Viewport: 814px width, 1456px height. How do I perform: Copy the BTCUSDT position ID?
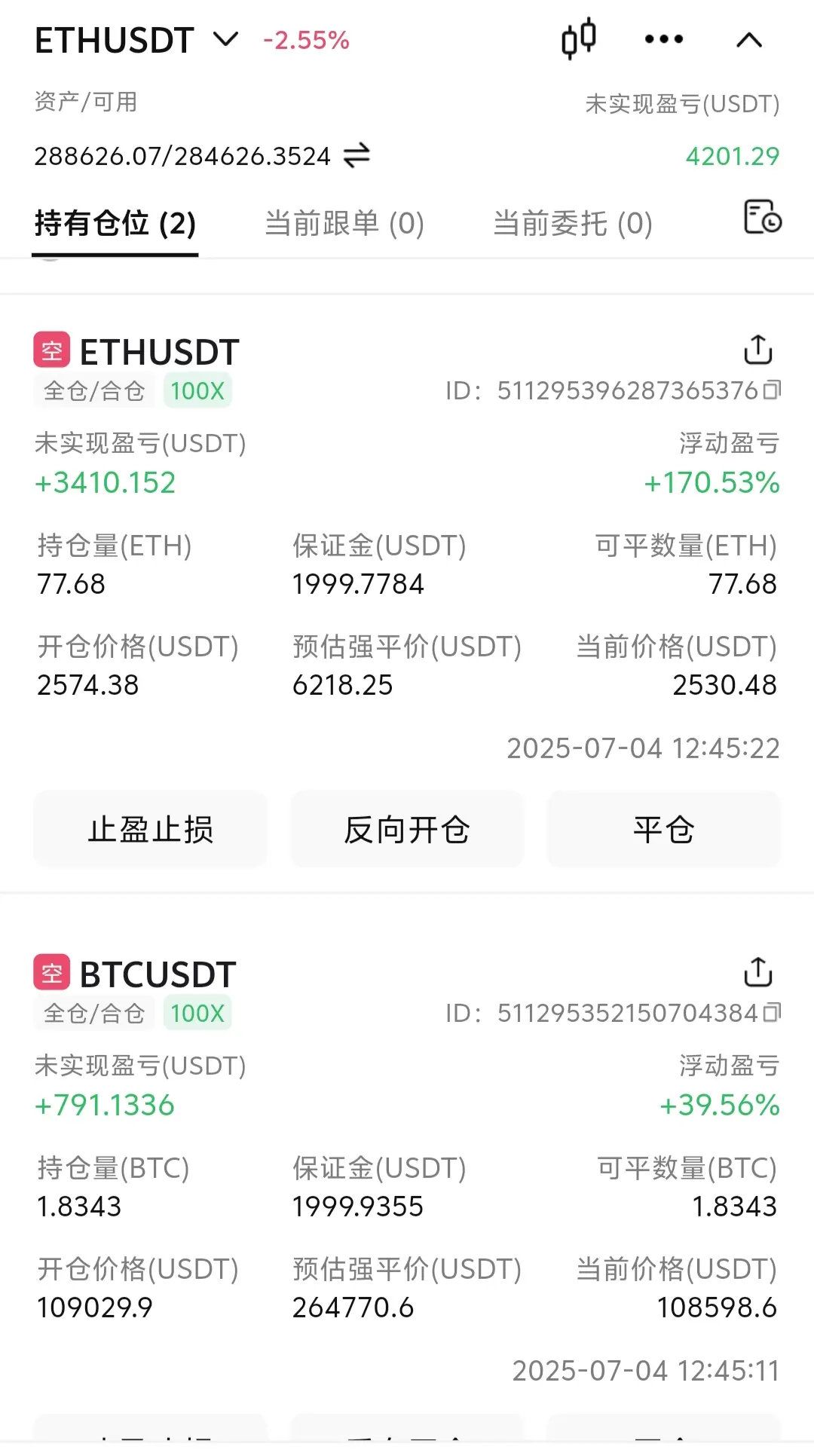[772, 1013]
